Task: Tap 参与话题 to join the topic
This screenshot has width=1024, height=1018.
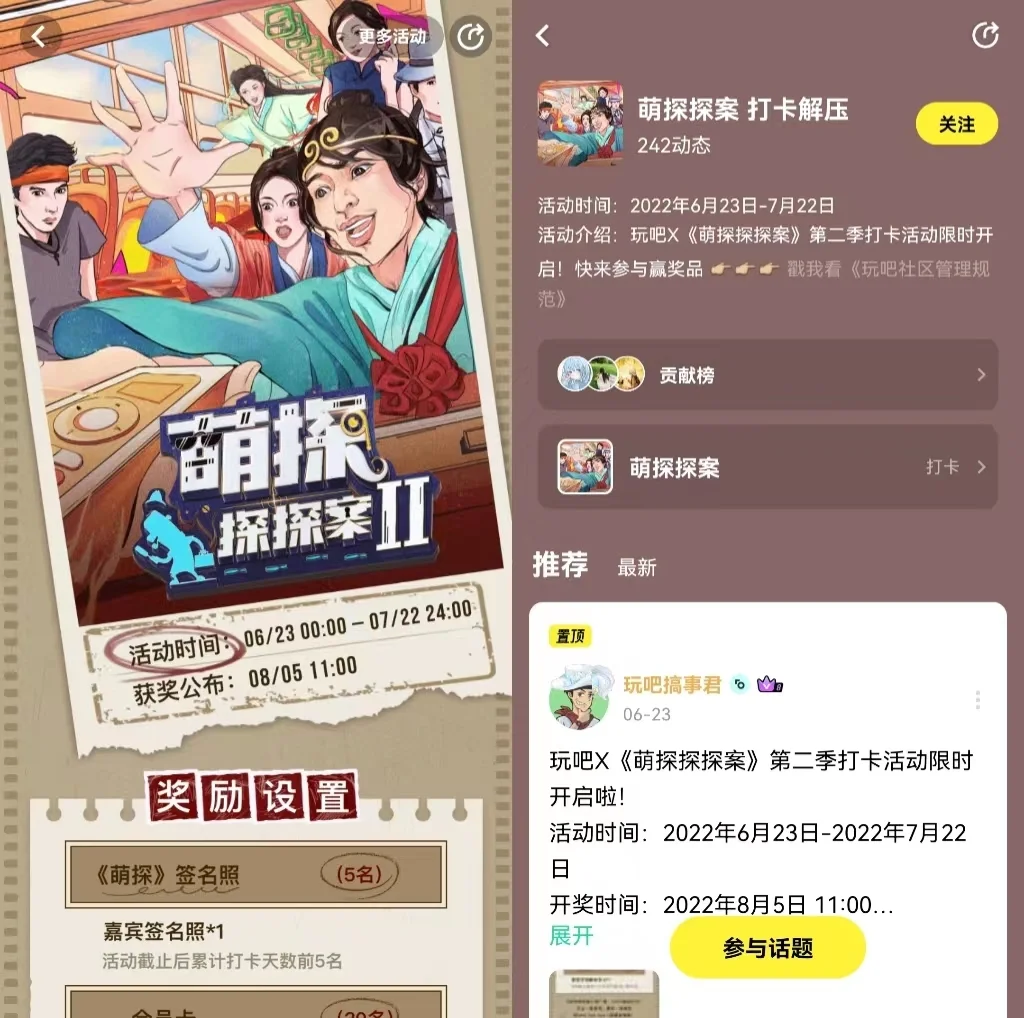Action: (767, 947)
